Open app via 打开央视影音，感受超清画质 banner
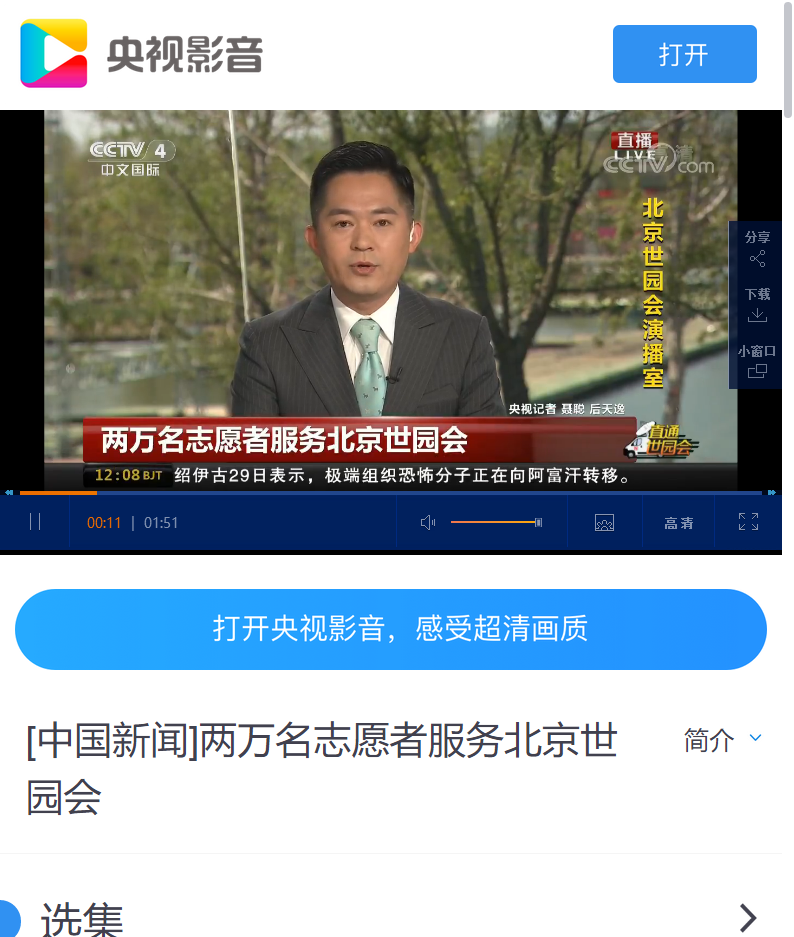Image resolution: width=794 pixels, height=937 pixels. pos(391,629)
